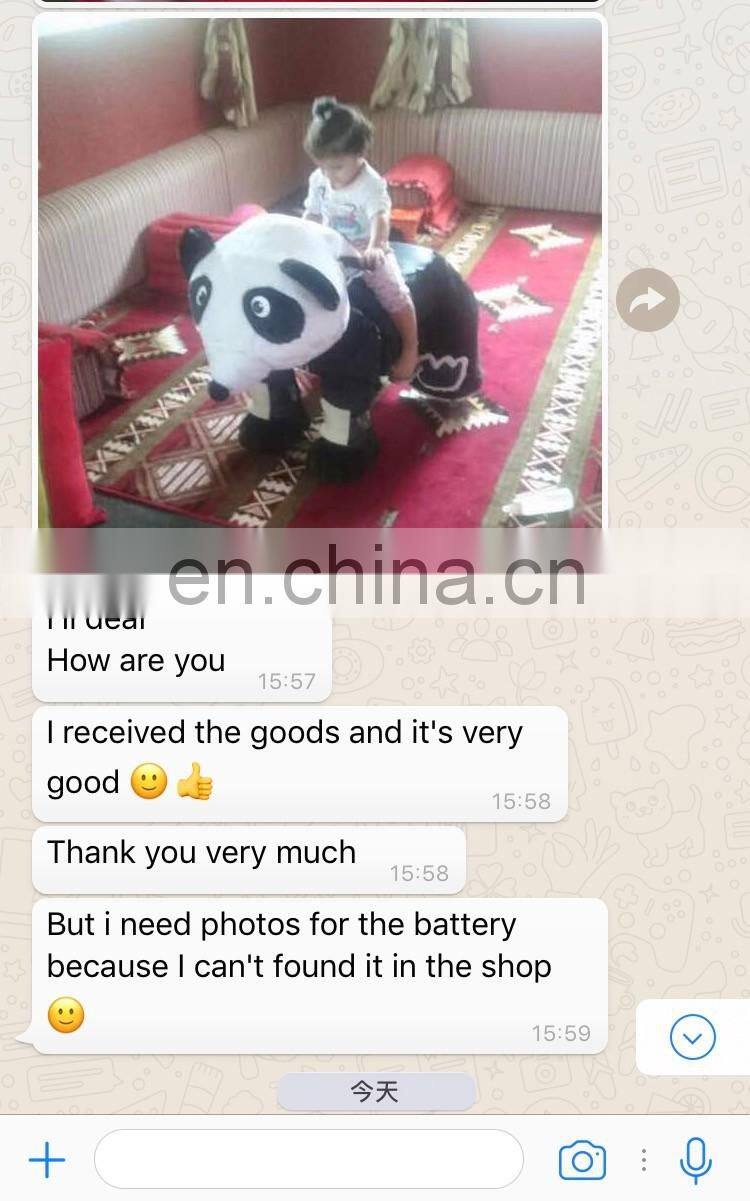This screenshot has height=1201, width=750.
Task: Tap the microphone to record voice message
Action: coord(695,1160)
